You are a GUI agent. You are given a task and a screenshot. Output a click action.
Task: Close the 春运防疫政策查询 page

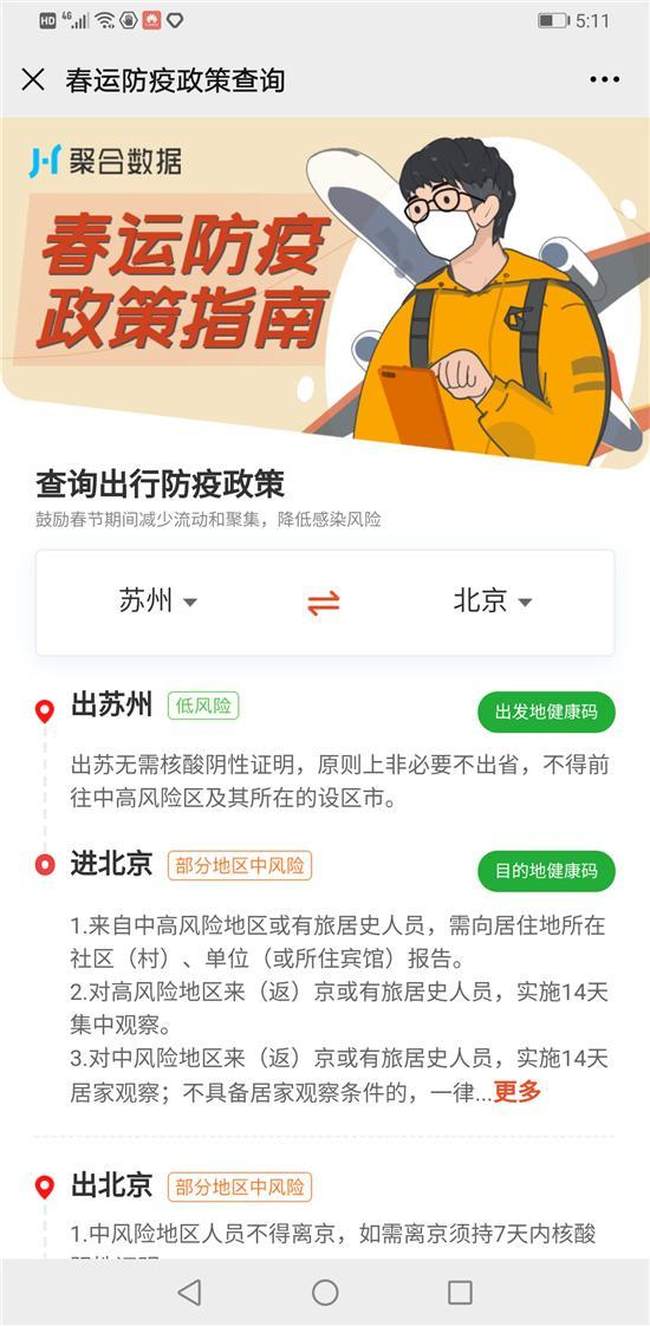click(33, 80)
